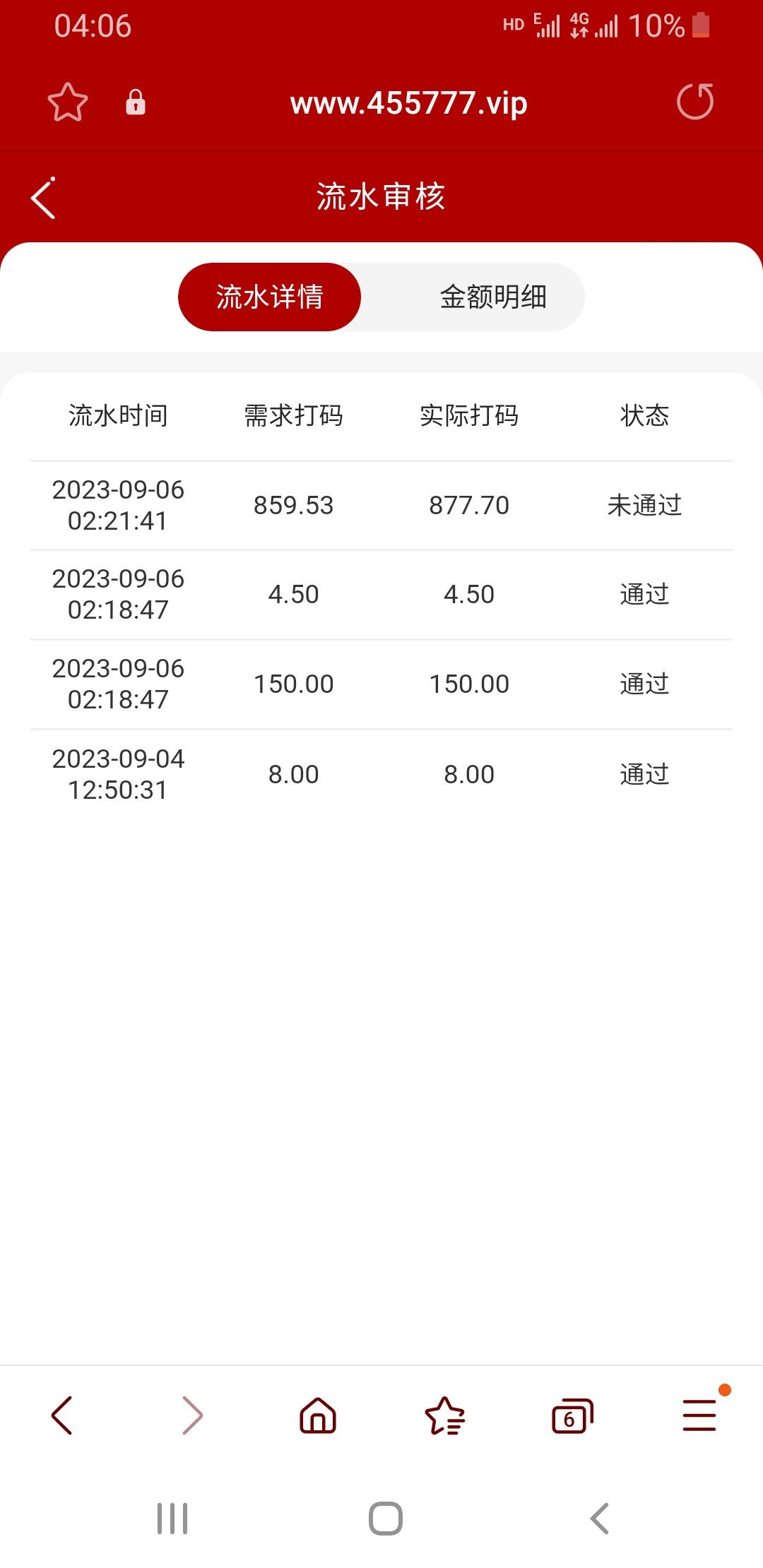Screen dimensions: 763x1568
Task: Select the 流水详情 tab
Action: tap(269, 297)
